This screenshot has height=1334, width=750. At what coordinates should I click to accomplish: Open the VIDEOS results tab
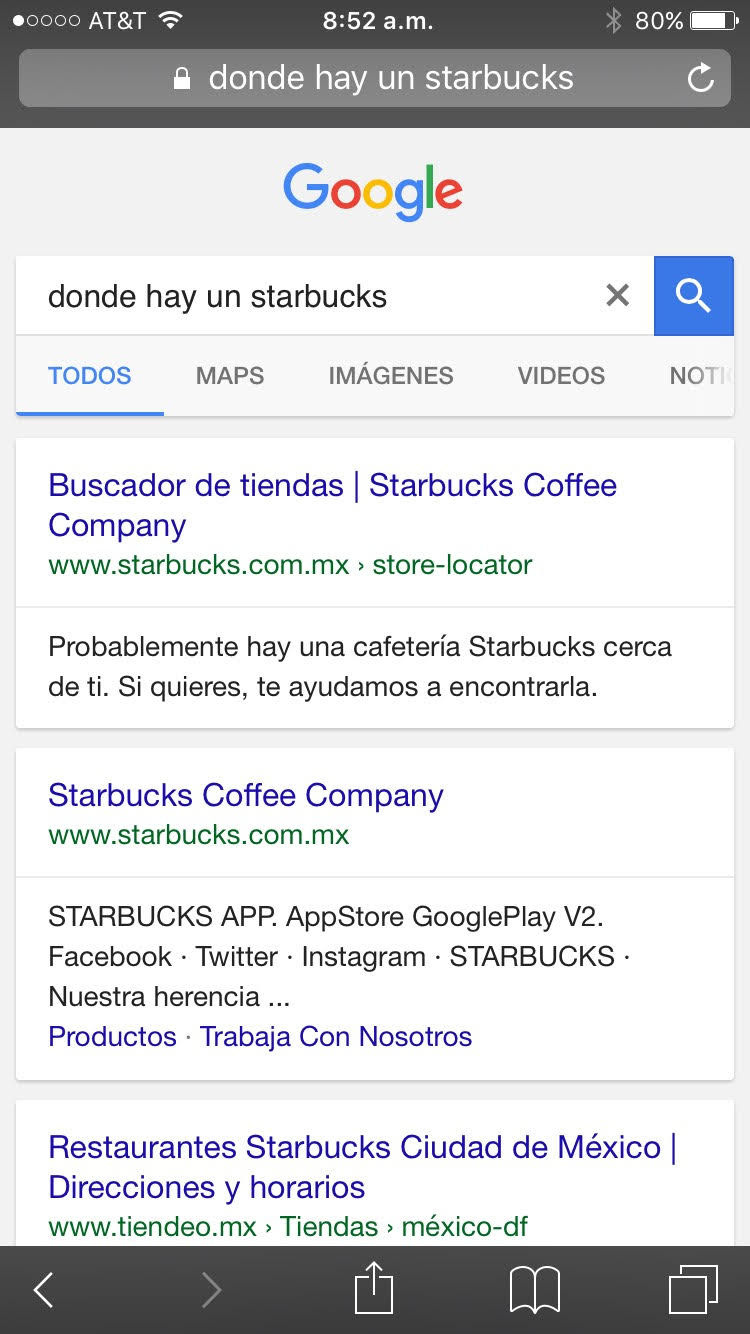pos(561,375)
